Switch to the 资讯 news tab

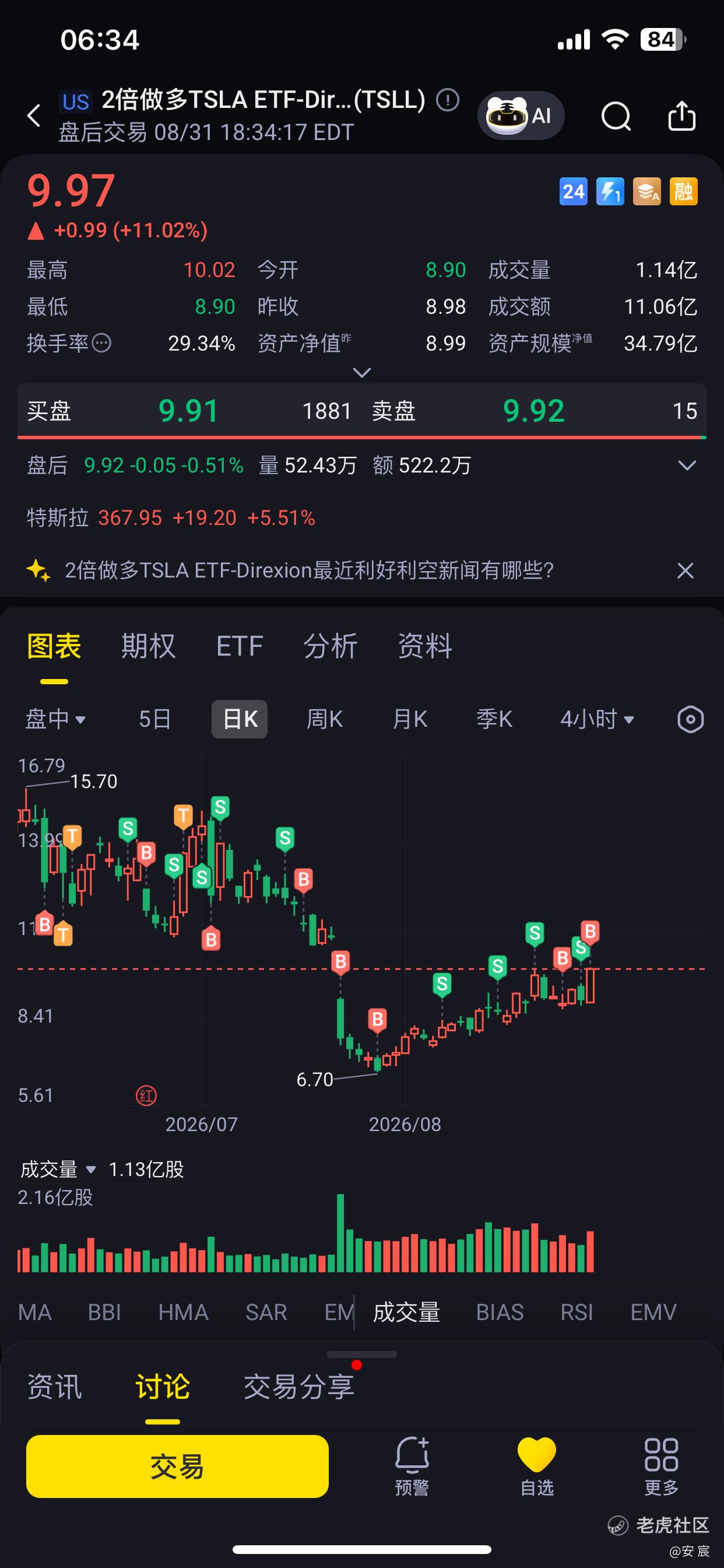pos(54,1387)
